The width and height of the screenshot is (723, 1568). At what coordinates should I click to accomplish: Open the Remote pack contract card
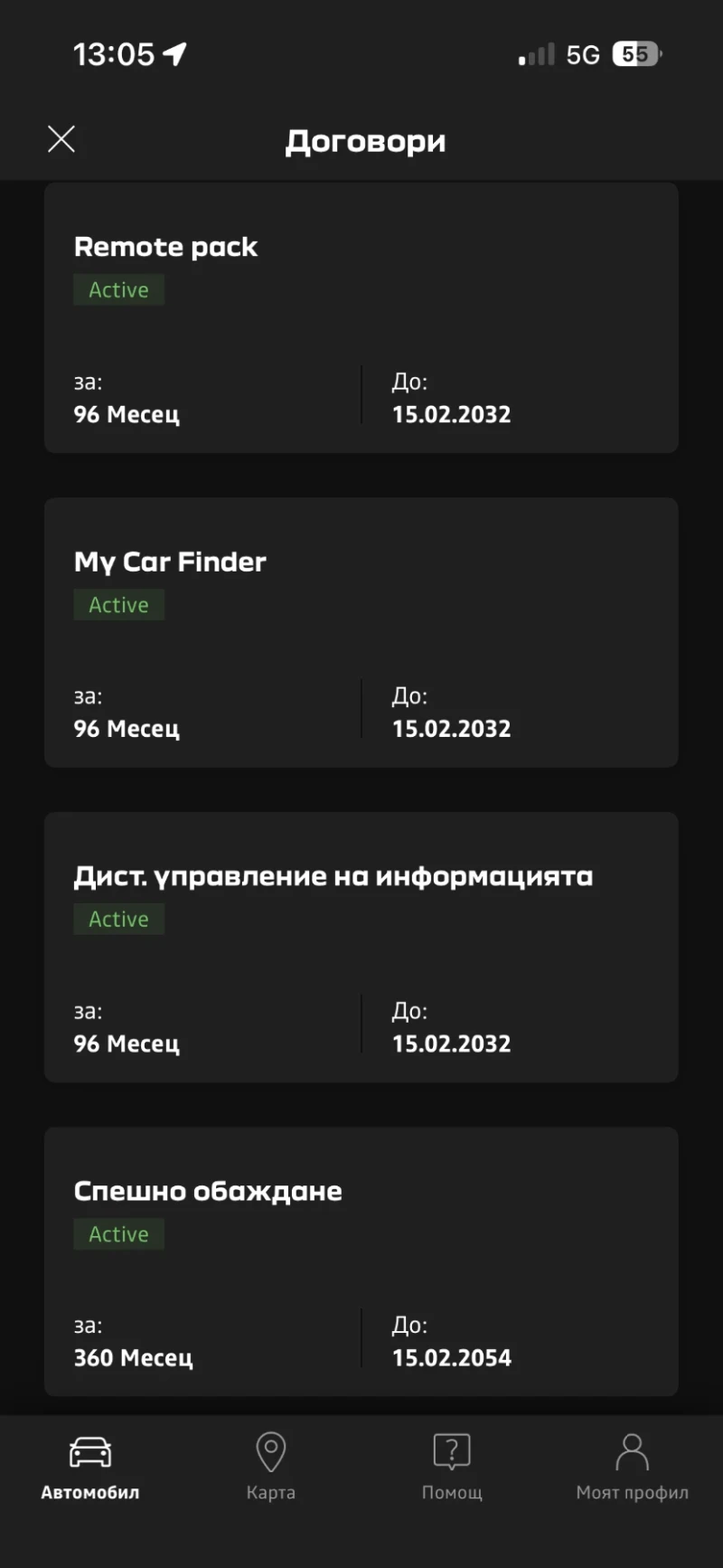[361, 316]
